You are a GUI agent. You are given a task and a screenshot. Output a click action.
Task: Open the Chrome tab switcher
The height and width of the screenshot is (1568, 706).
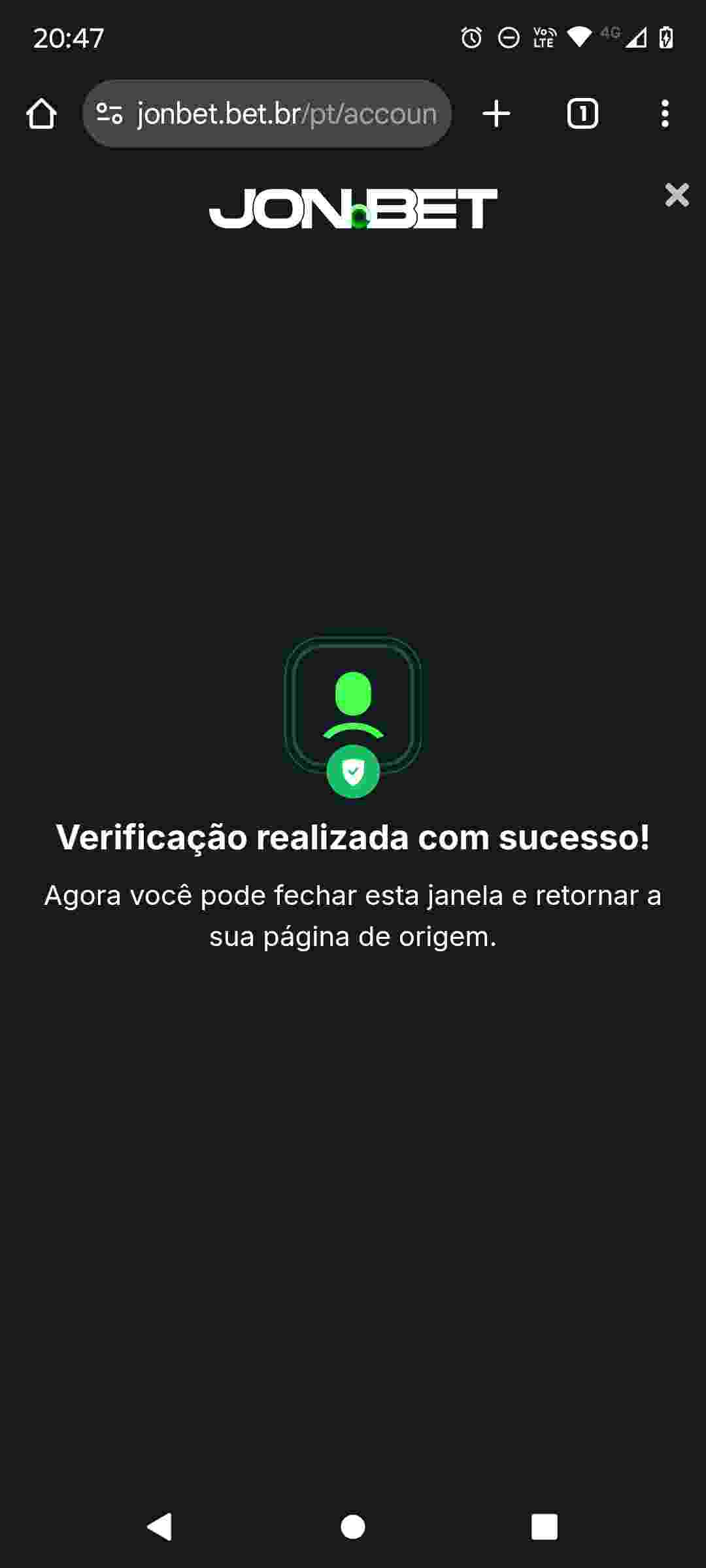click(x=581, y=113)
